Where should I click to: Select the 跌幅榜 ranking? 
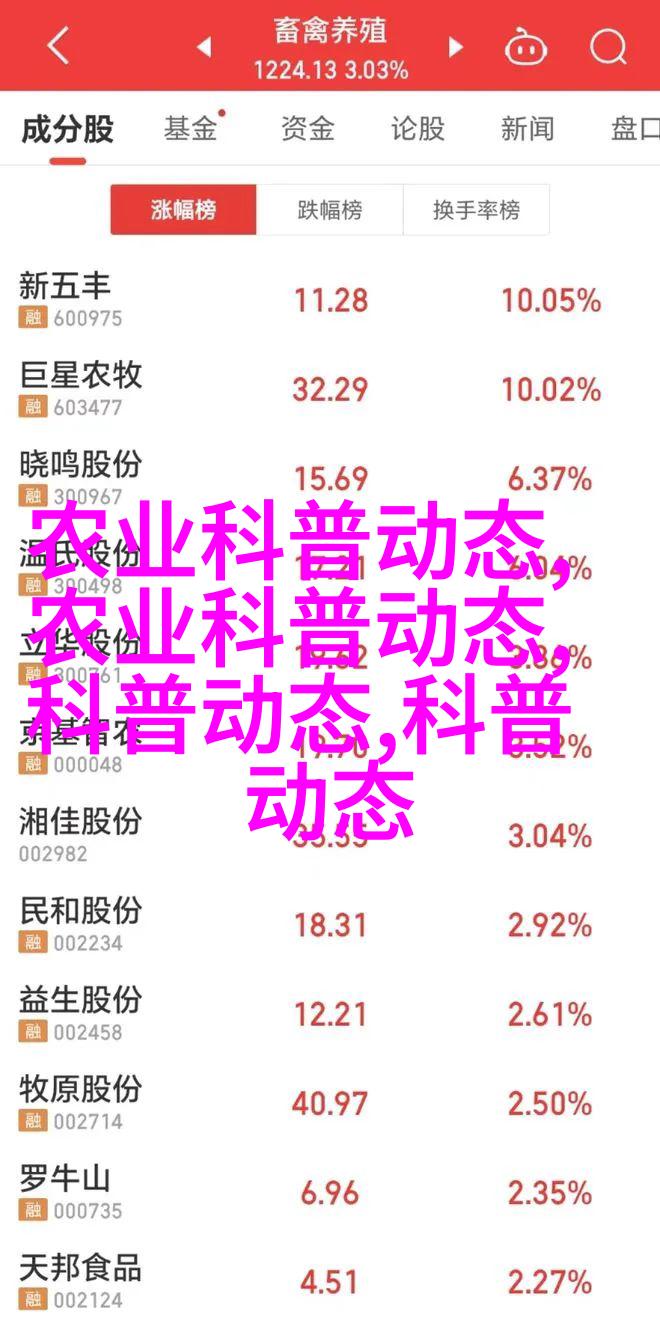[x=330, y=210]
